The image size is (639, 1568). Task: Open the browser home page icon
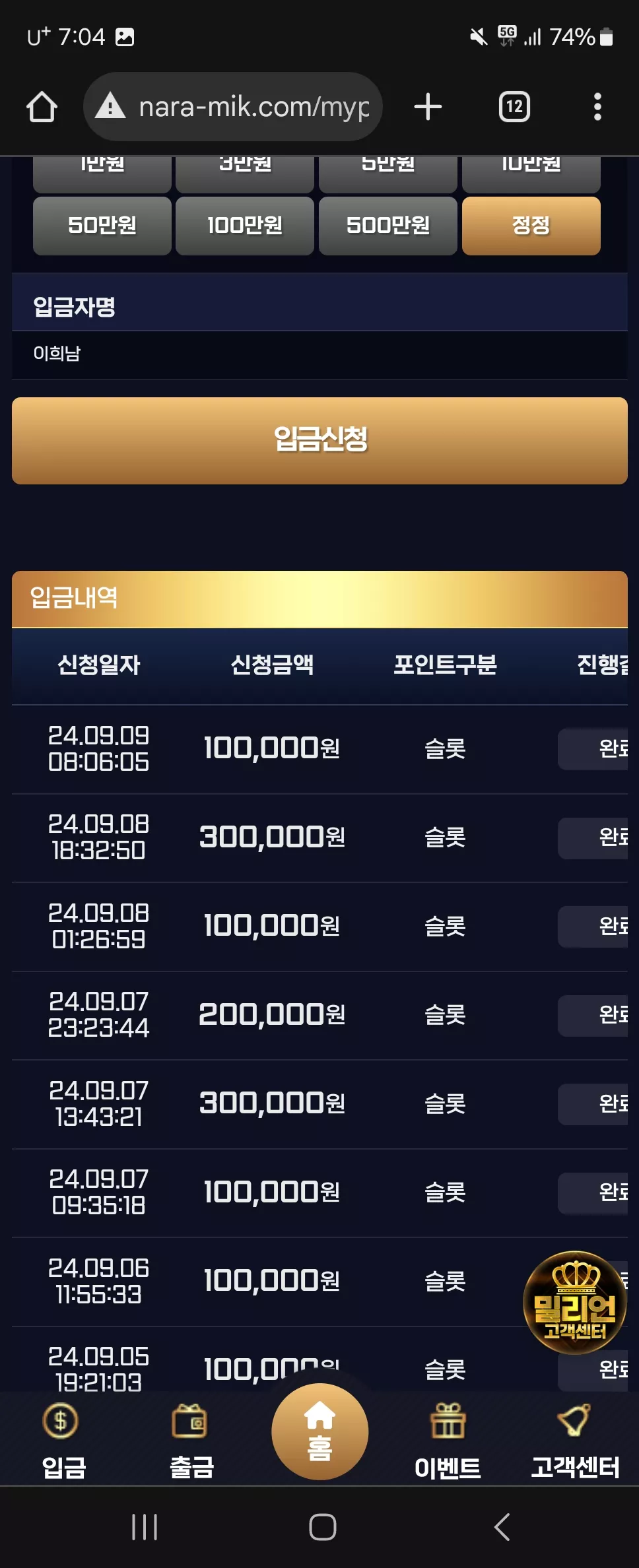tap(42, 107)
